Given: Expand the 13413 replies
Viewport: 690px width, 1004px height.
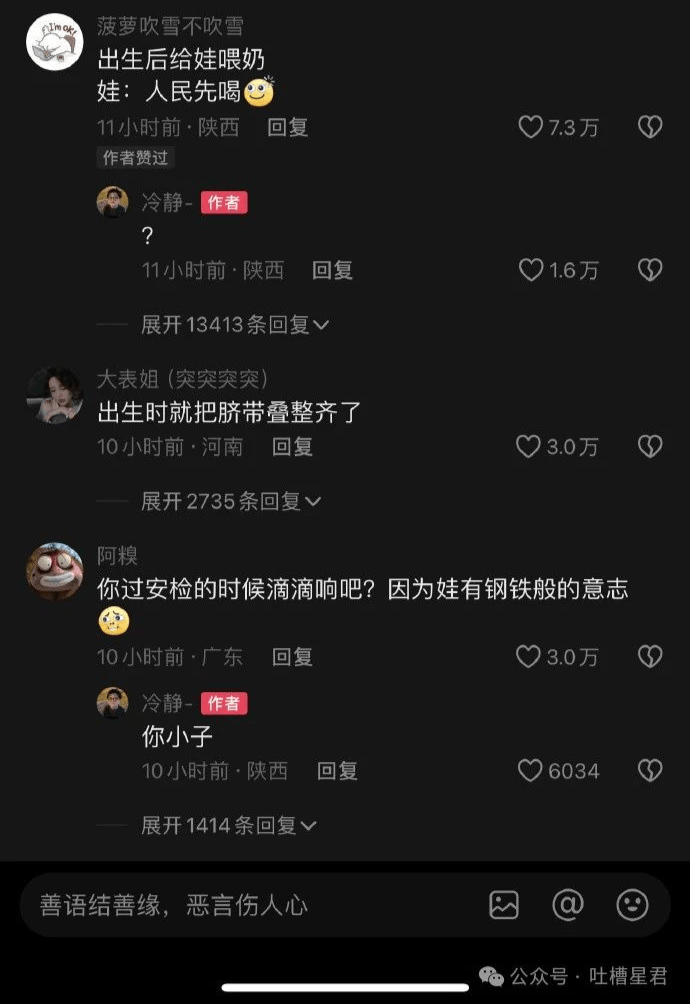Looking at the screenshot, I should [235, 324].
